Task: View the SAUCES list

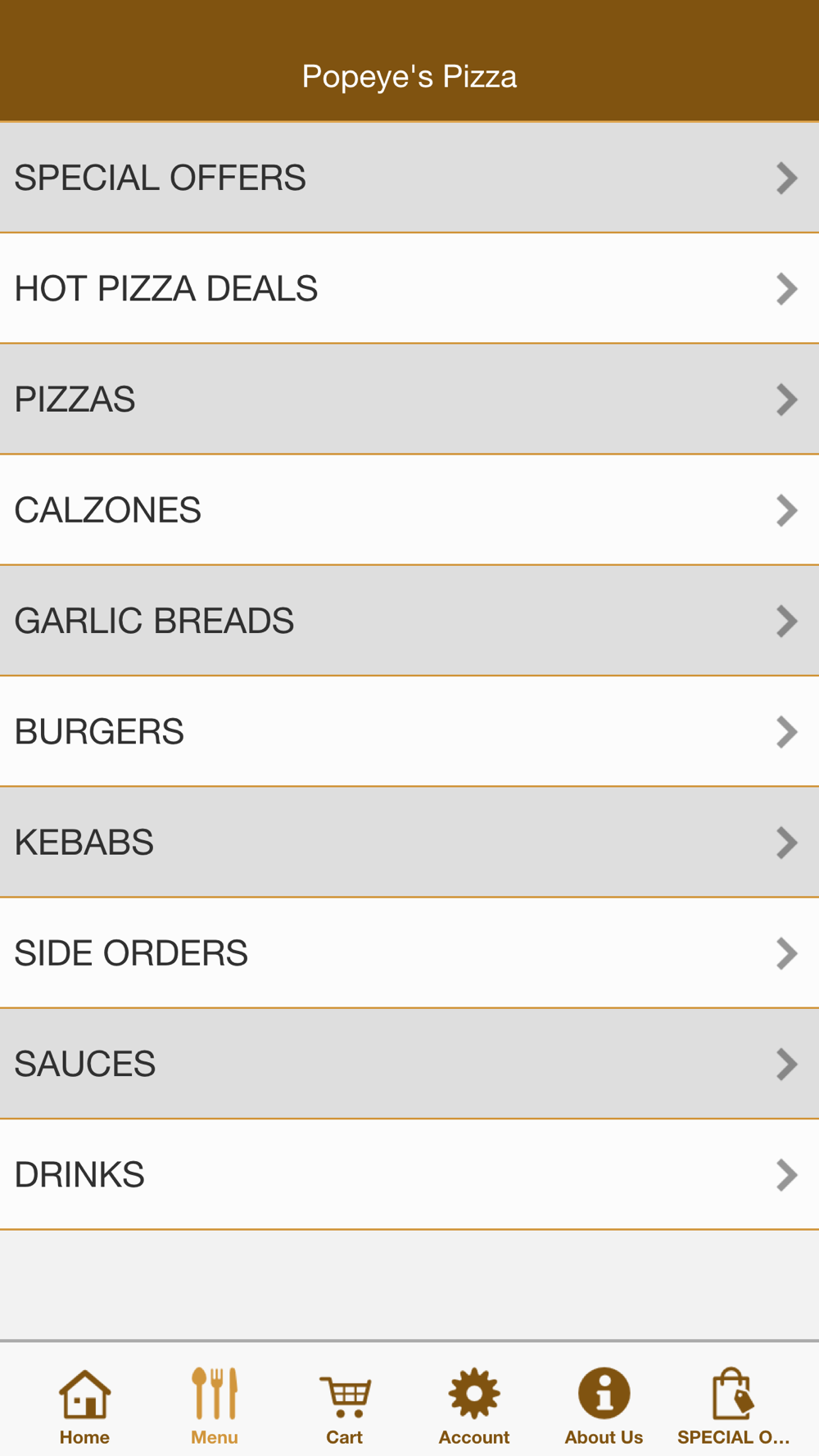Action: [409, 1064]
